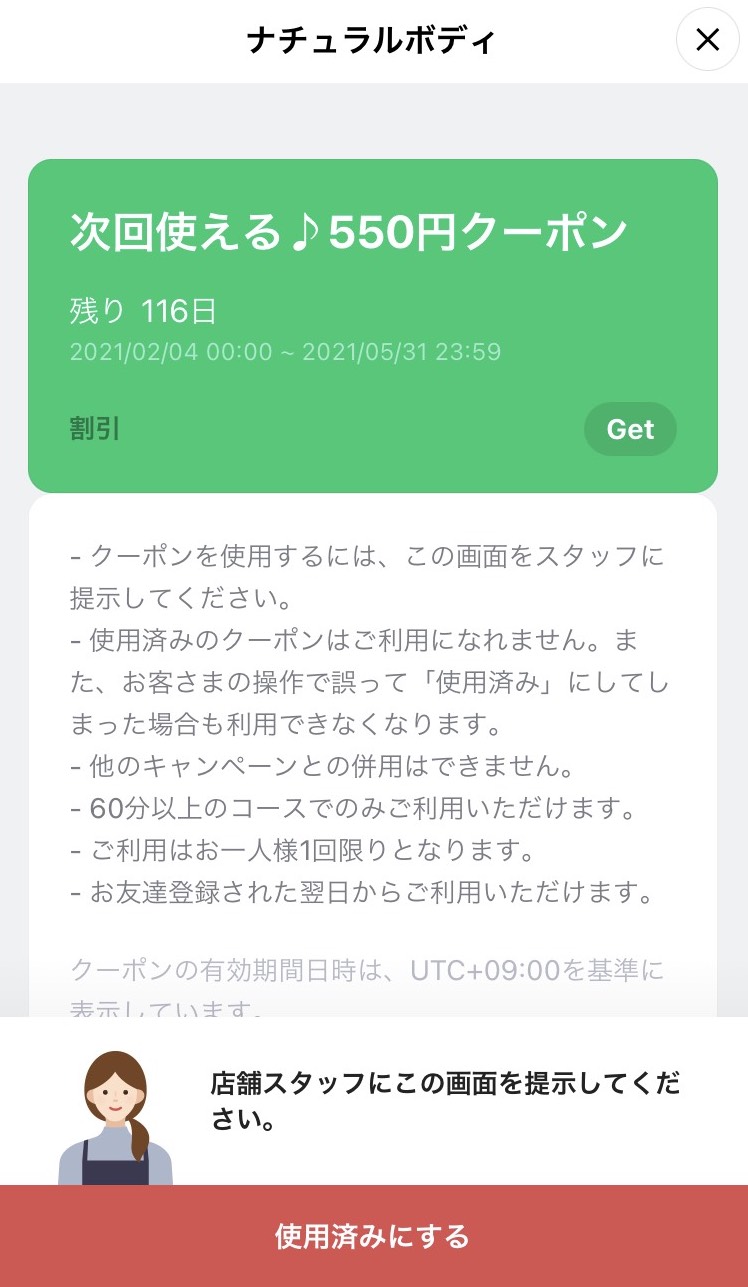Image resolution: width=748 pixels, height=1287 pixels.
Task: Mark coupon as used via 使用済みにする
Action: pos(374,1236)
